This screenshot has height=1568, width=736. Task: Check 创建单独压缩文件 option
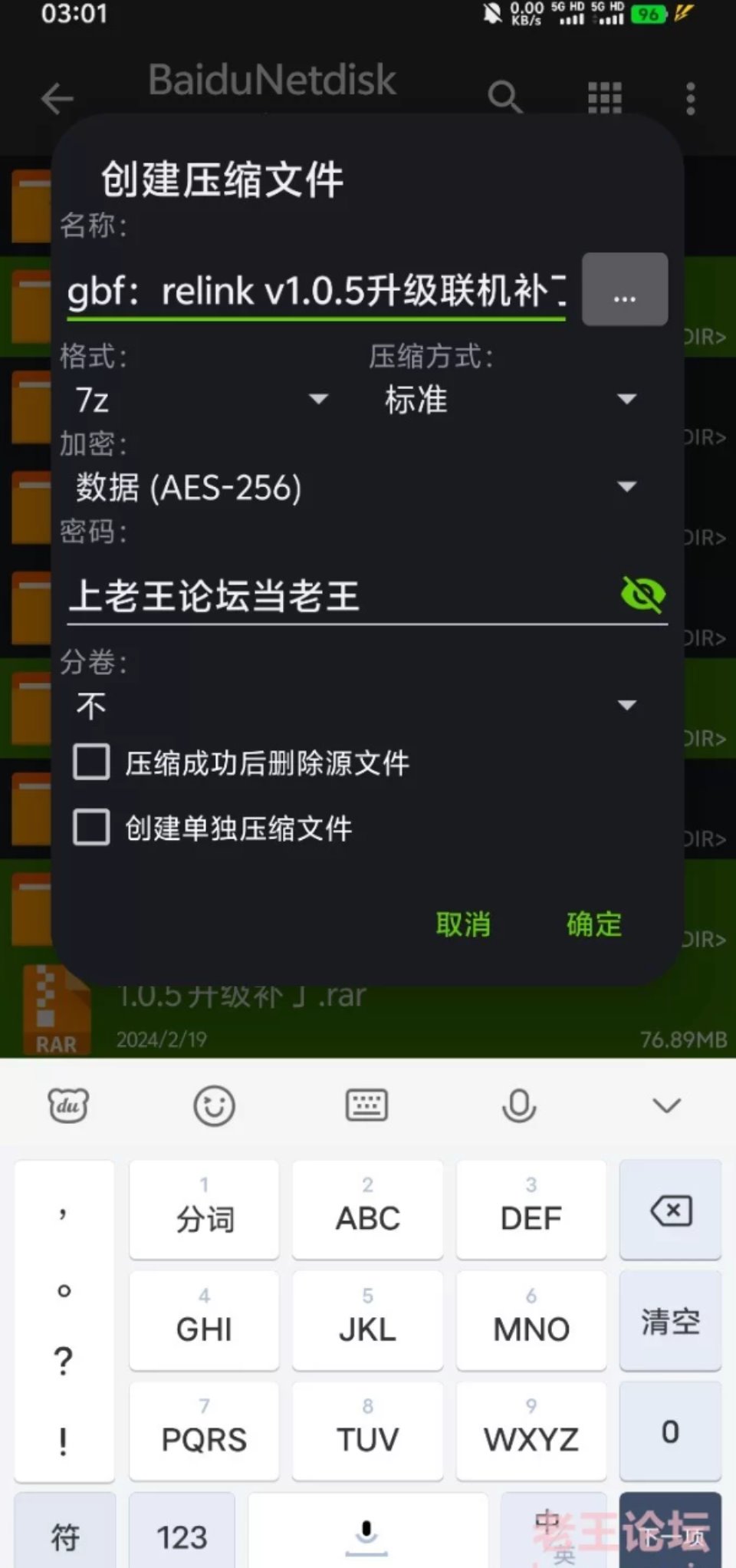pos(91,828)
